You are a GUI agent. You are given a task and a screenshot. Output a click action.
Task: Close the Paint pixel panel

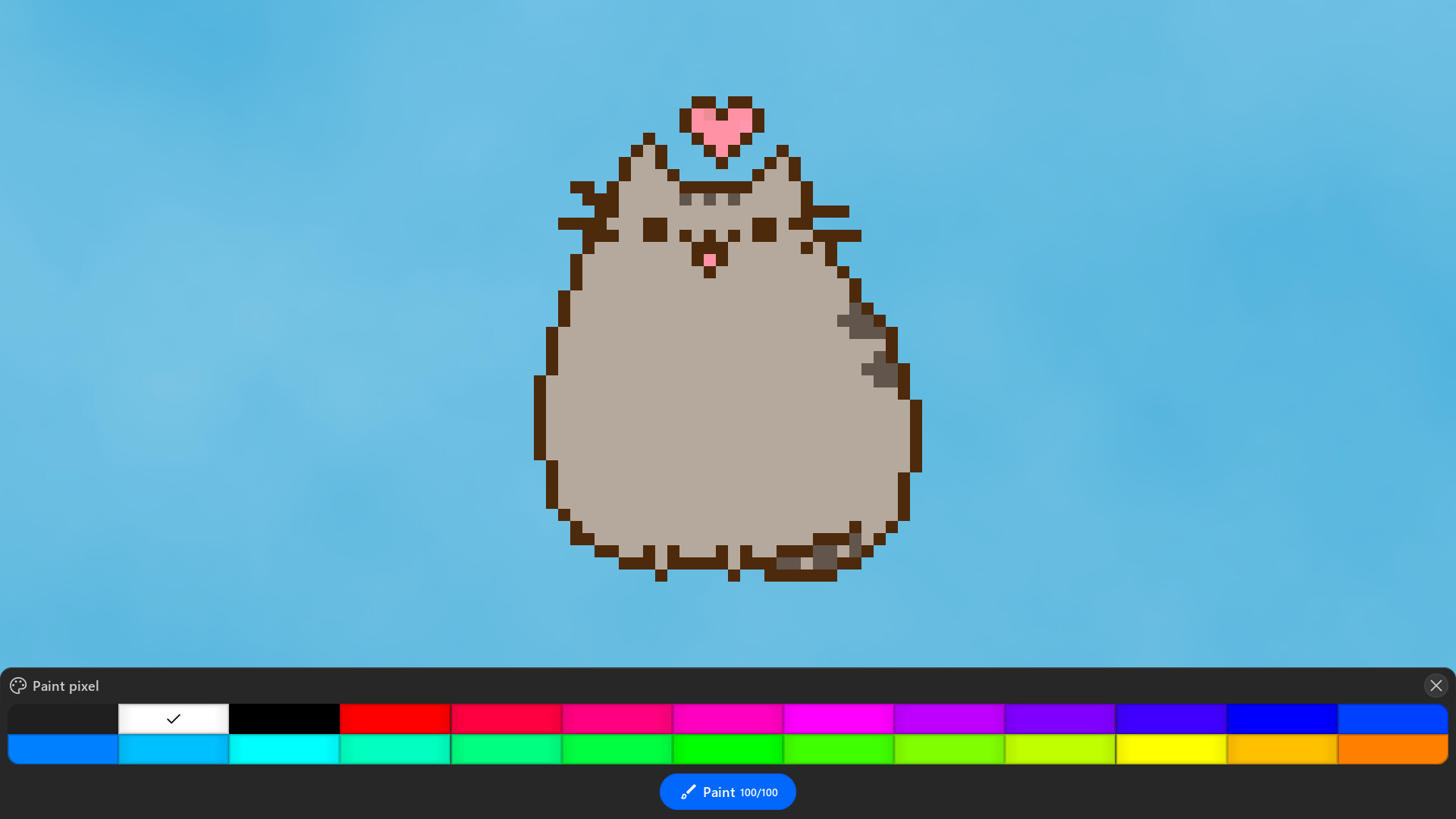[x=1436, y=686]
